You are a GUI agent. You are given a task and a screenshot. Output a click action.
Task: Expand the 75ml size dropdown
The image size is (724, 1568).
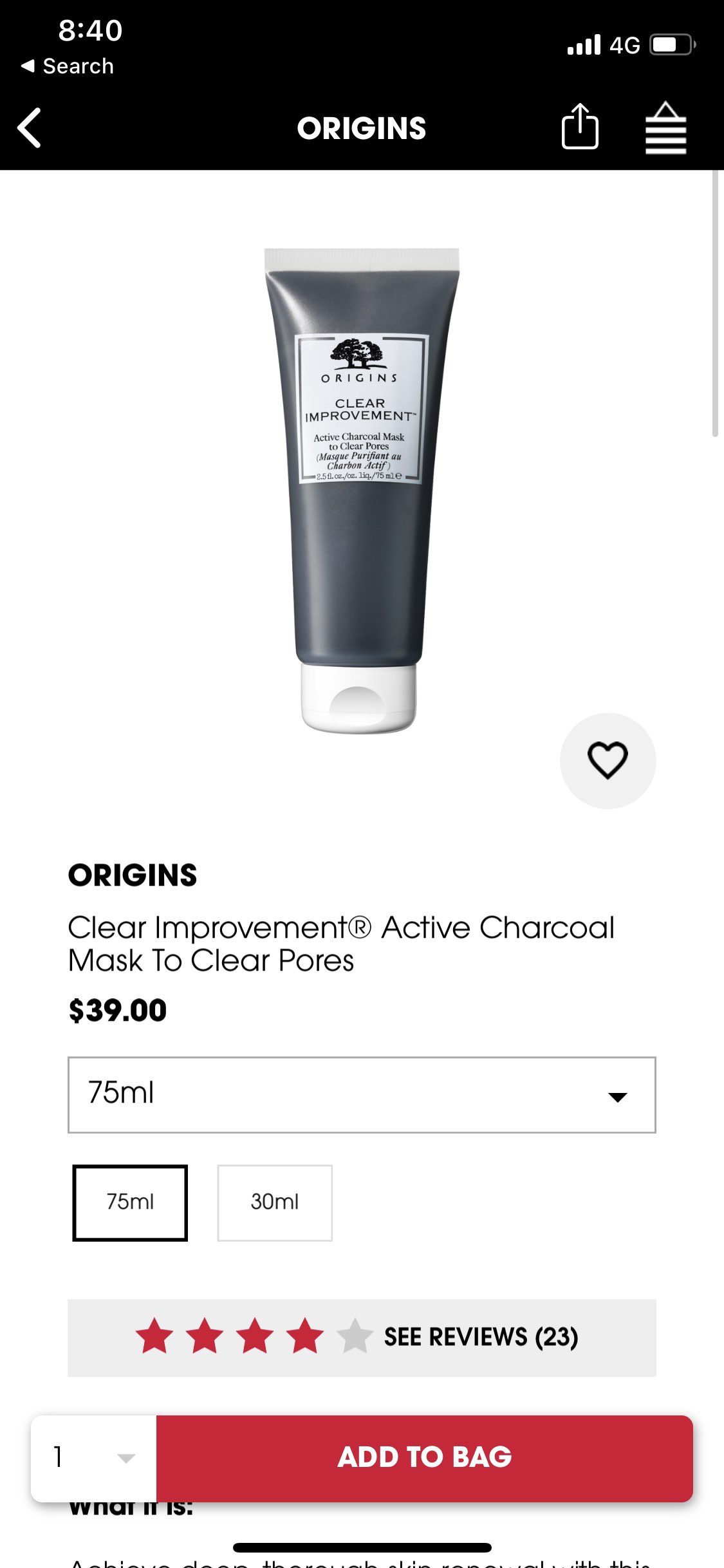point(362,1094)
